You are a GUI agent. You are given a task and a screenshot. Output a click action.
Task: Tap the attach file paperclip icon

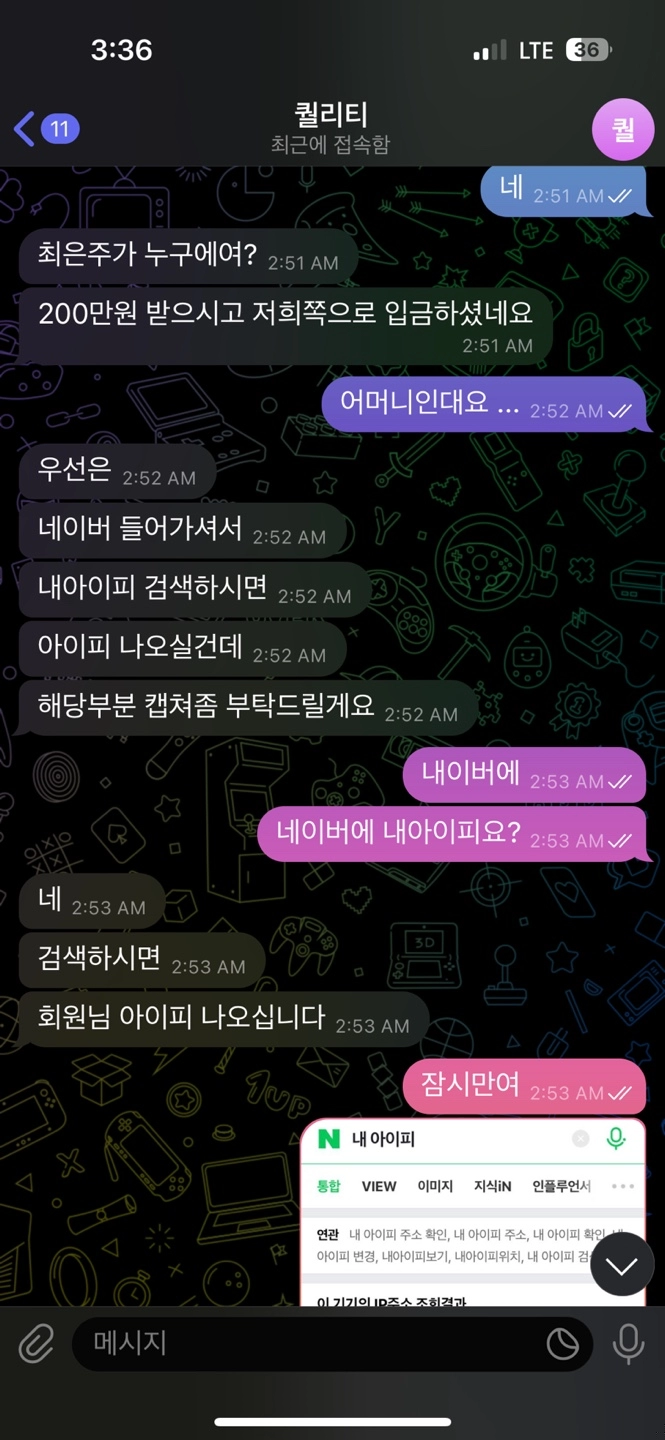point(36,1344)
